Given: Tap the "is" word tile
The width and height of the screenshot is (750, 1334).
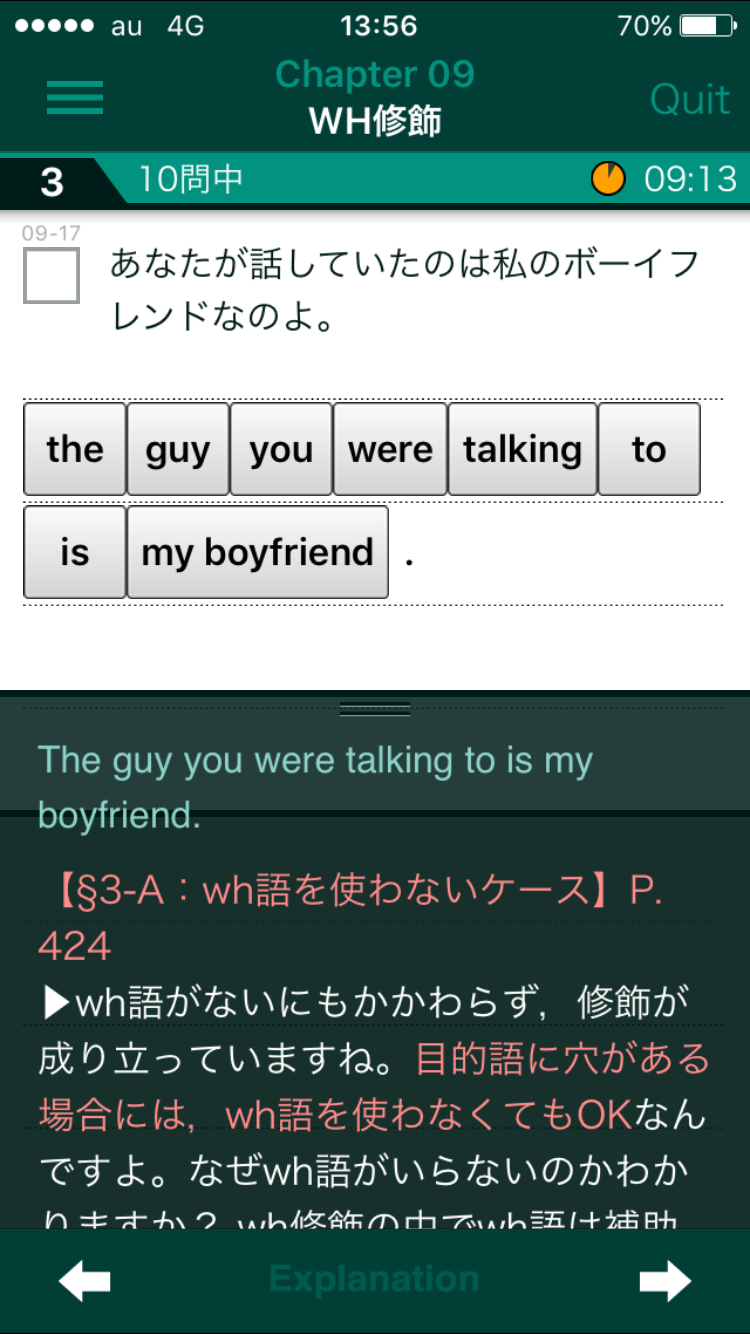Looking at the screenshot, I should pos(75,552).
